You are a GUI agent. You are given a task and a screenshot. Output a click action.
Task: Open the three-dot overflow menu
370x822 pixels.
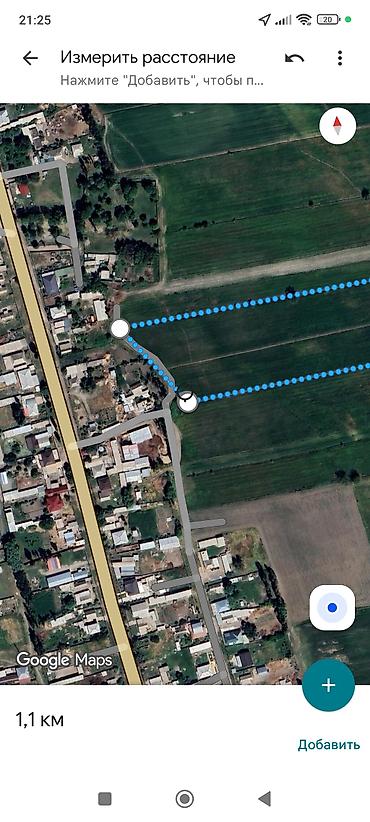point(340,58)
